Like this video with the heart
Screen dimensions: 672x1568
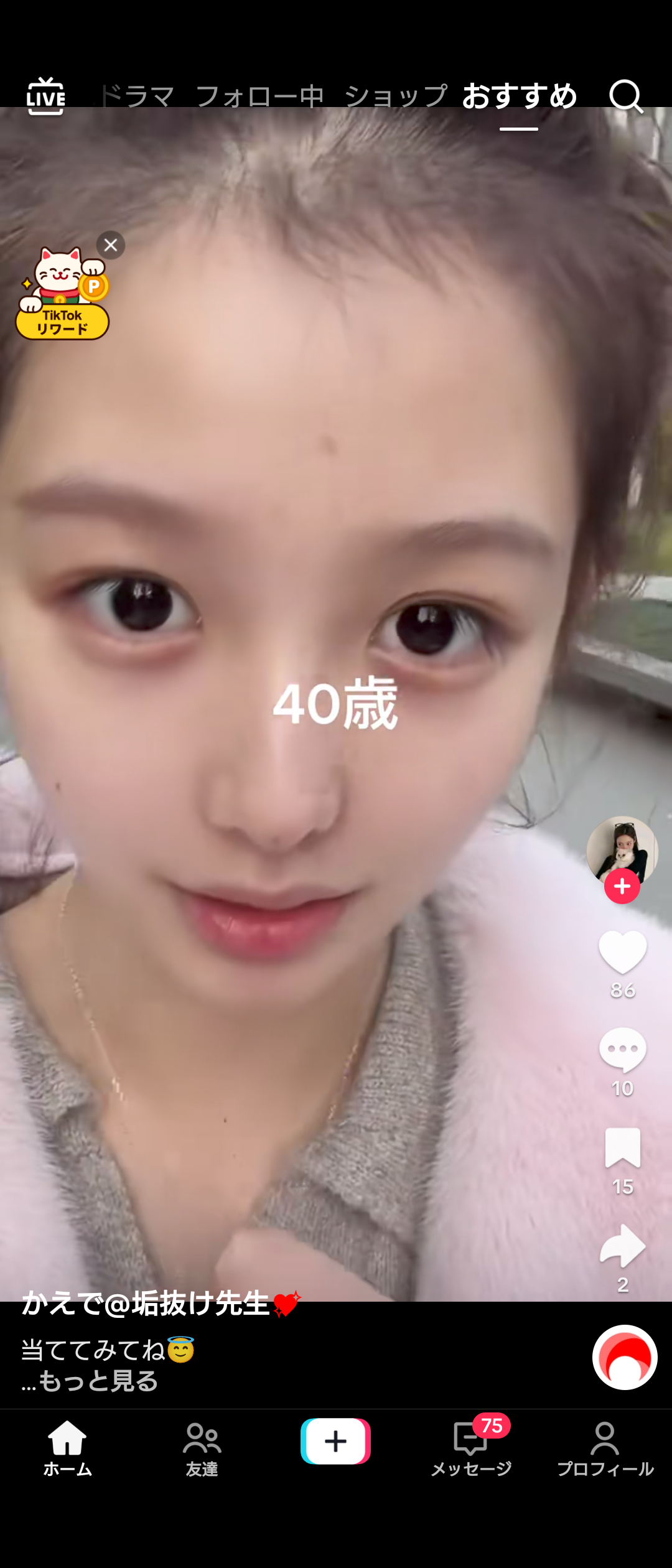pyautogui.click(x=623, y=952)
